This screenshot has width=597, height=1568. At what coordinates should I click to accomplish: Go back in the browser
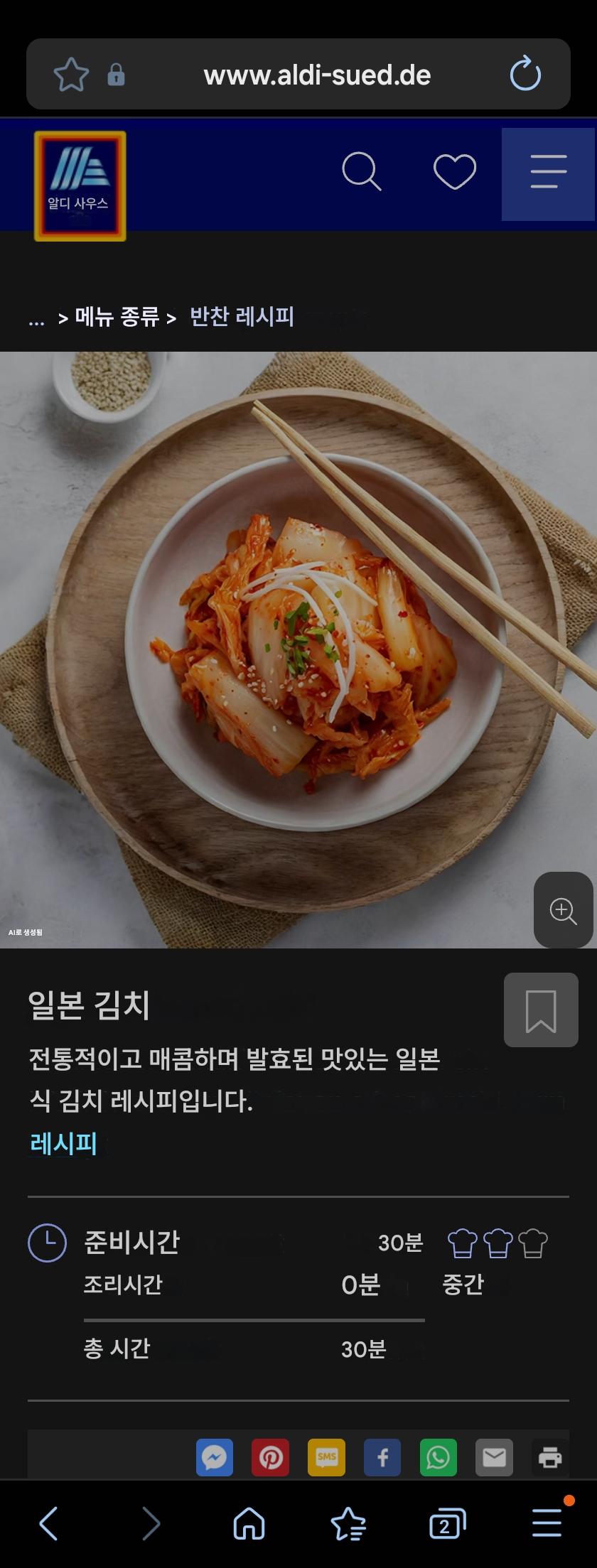pyautogui.click(x=48, y=1523)
